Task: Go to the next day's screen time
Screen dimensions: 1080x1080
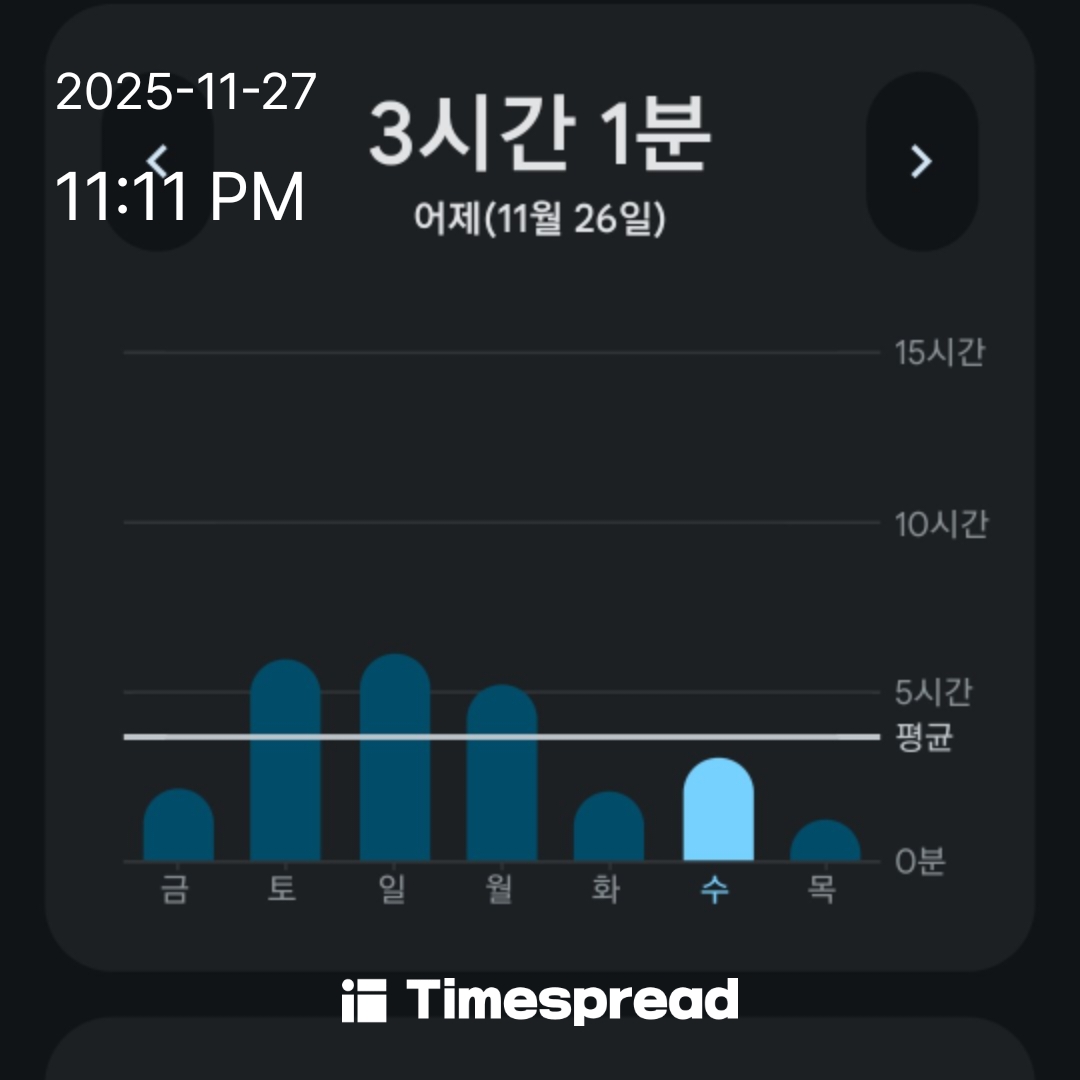Action: tap(921, 160)
